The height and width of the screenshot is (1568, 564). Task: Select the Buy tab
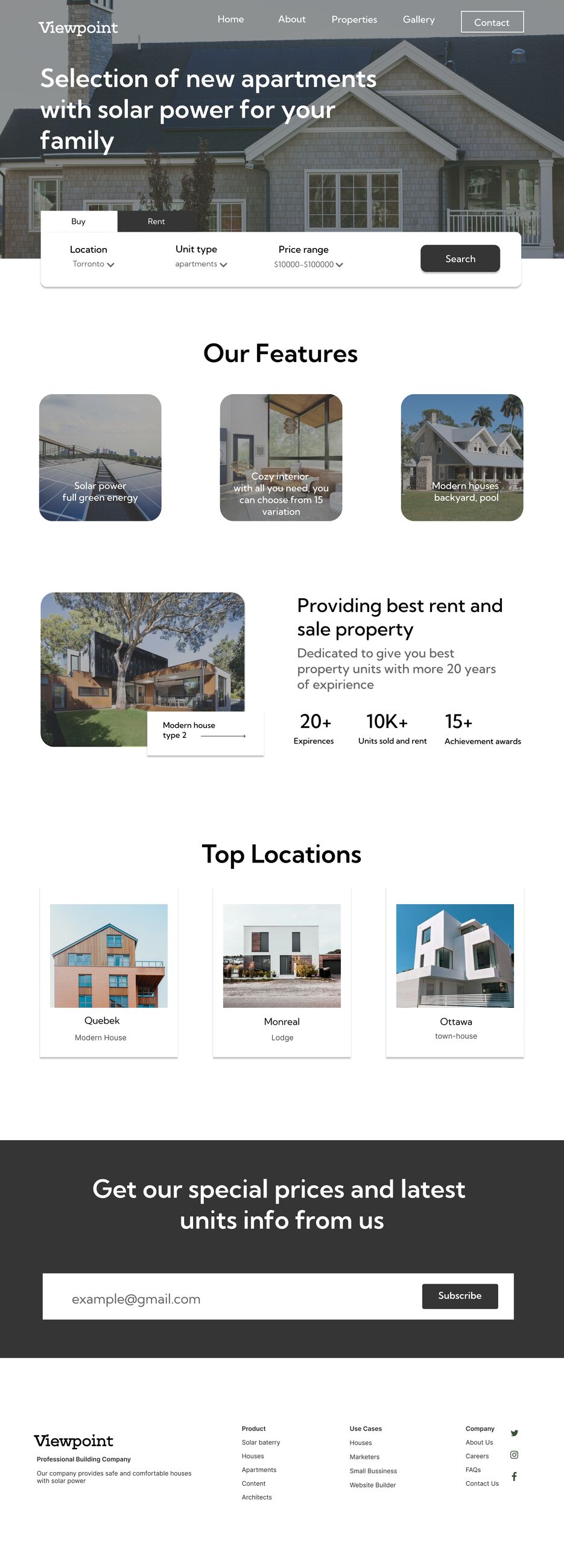click(78, 221)
